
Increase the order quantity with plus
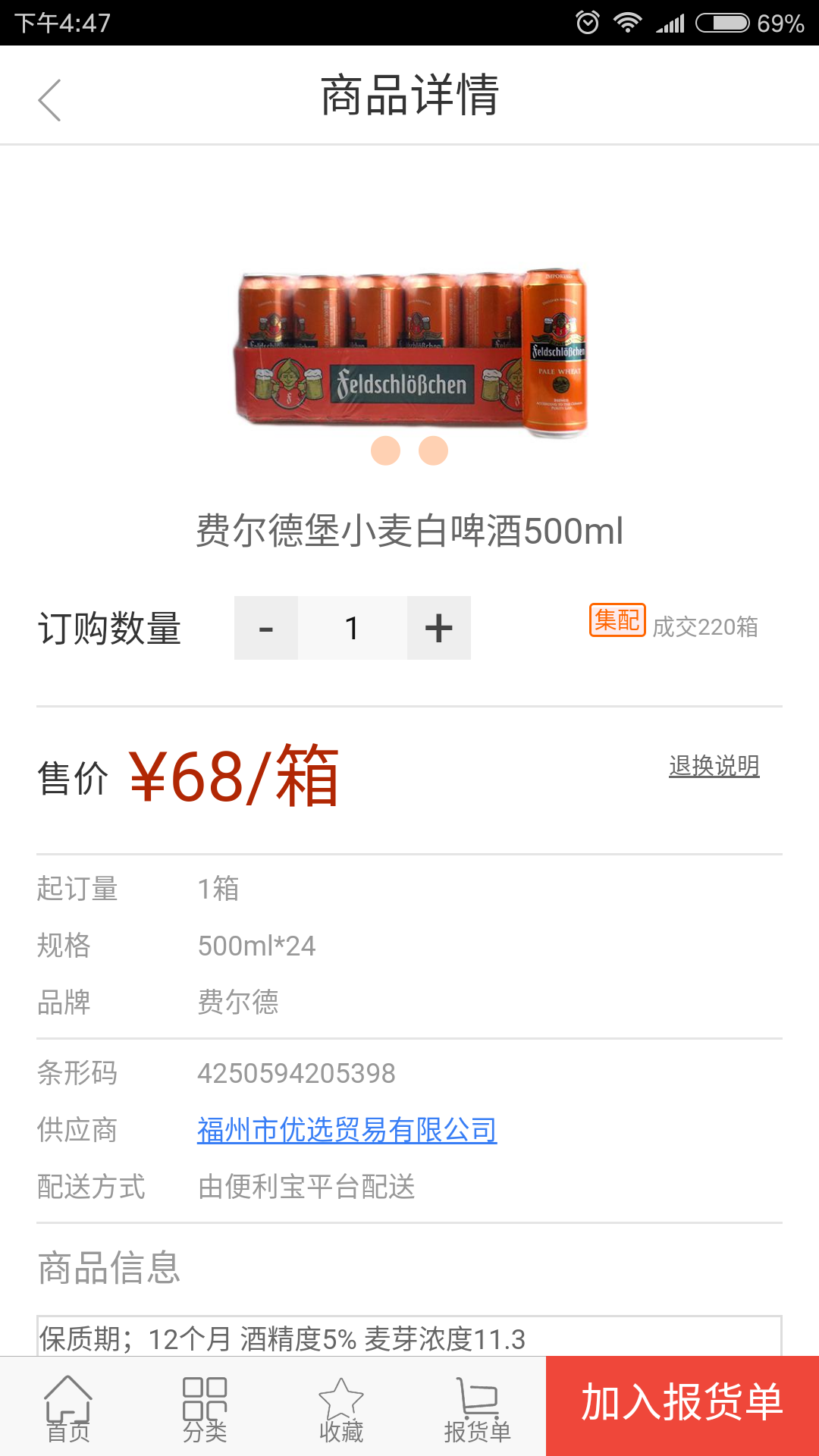coord(438,628)
